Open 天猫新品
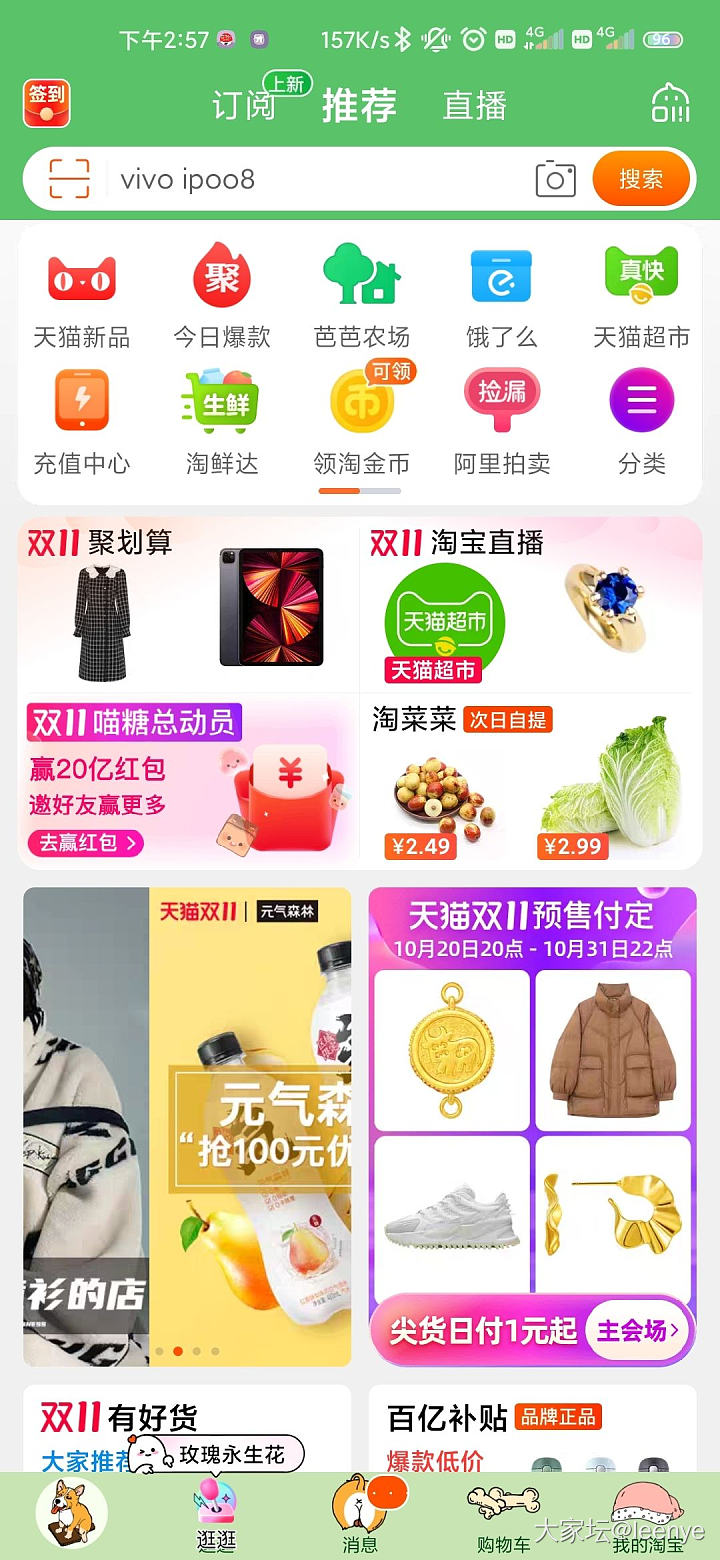Viewport: 720px width, 1560px height. click(82, 296)
